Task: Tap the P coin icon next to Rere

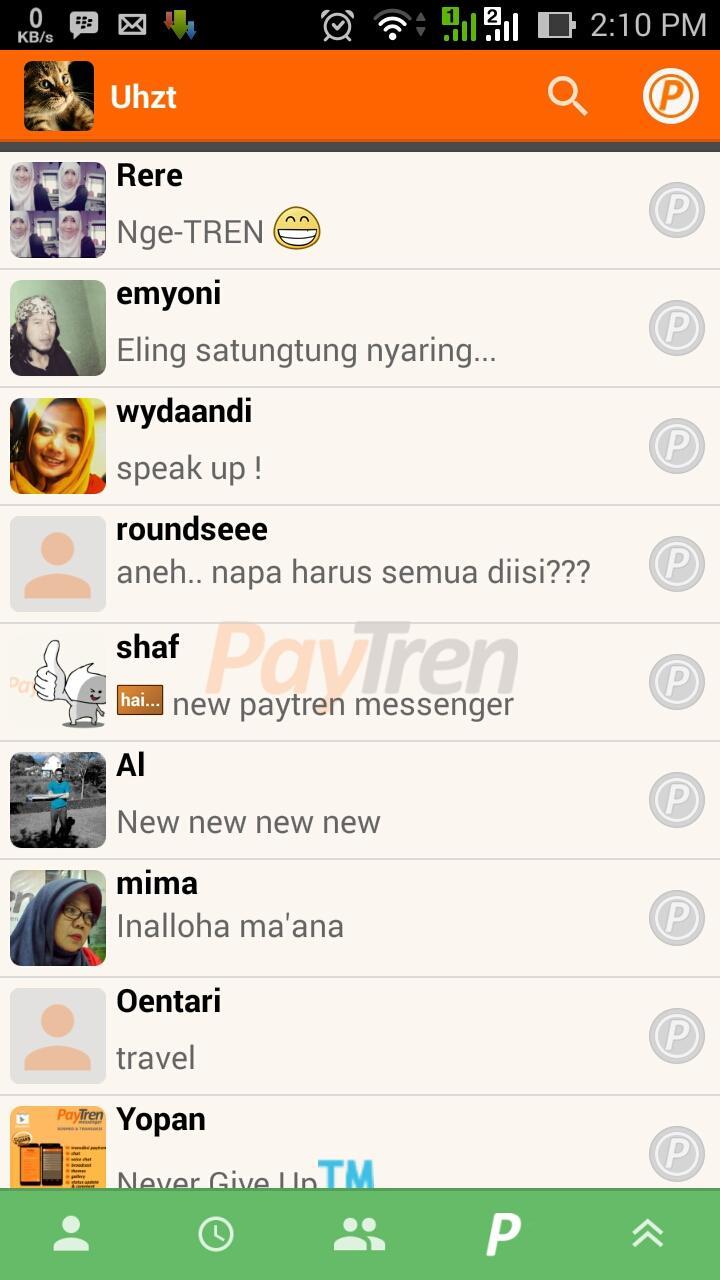Action: 677,210
